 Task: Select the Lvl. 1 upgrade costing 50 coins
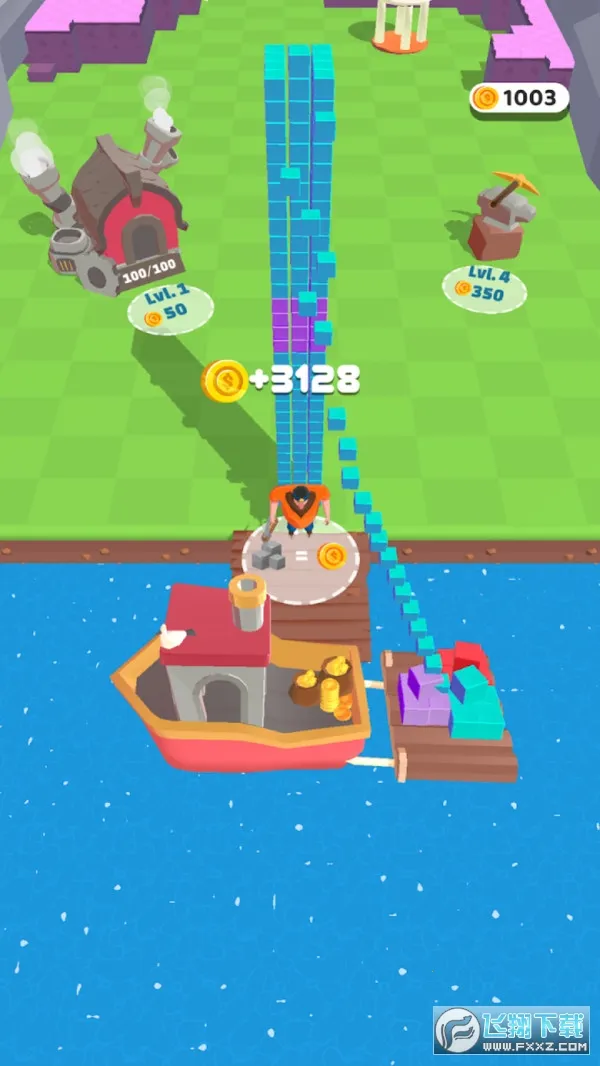pyautogui.click(x=170, y=308)
